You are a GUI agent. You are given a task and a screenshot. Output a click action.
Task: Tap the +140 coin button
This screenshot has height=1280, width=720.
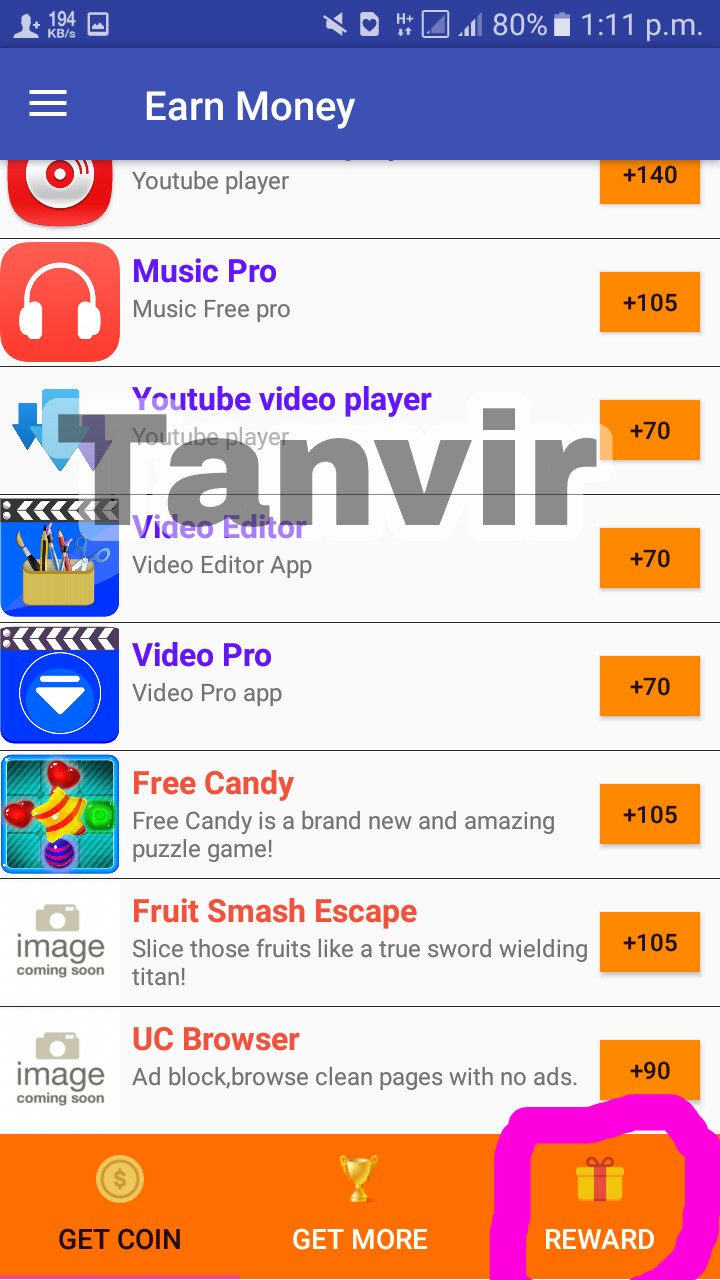click(x=650, y=178)
